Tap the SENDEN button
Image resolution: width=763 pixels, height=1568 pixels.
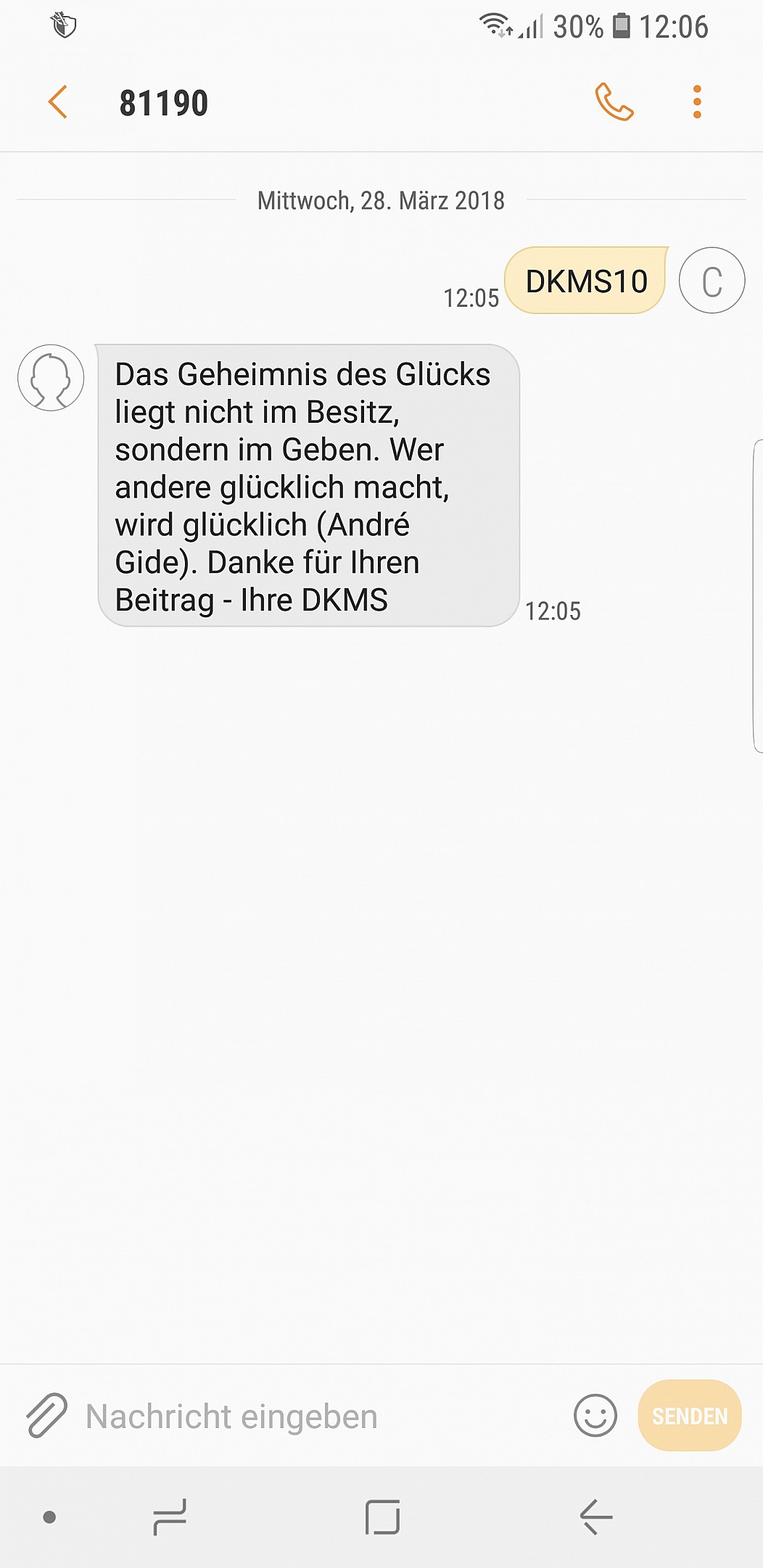(690, 1416)
